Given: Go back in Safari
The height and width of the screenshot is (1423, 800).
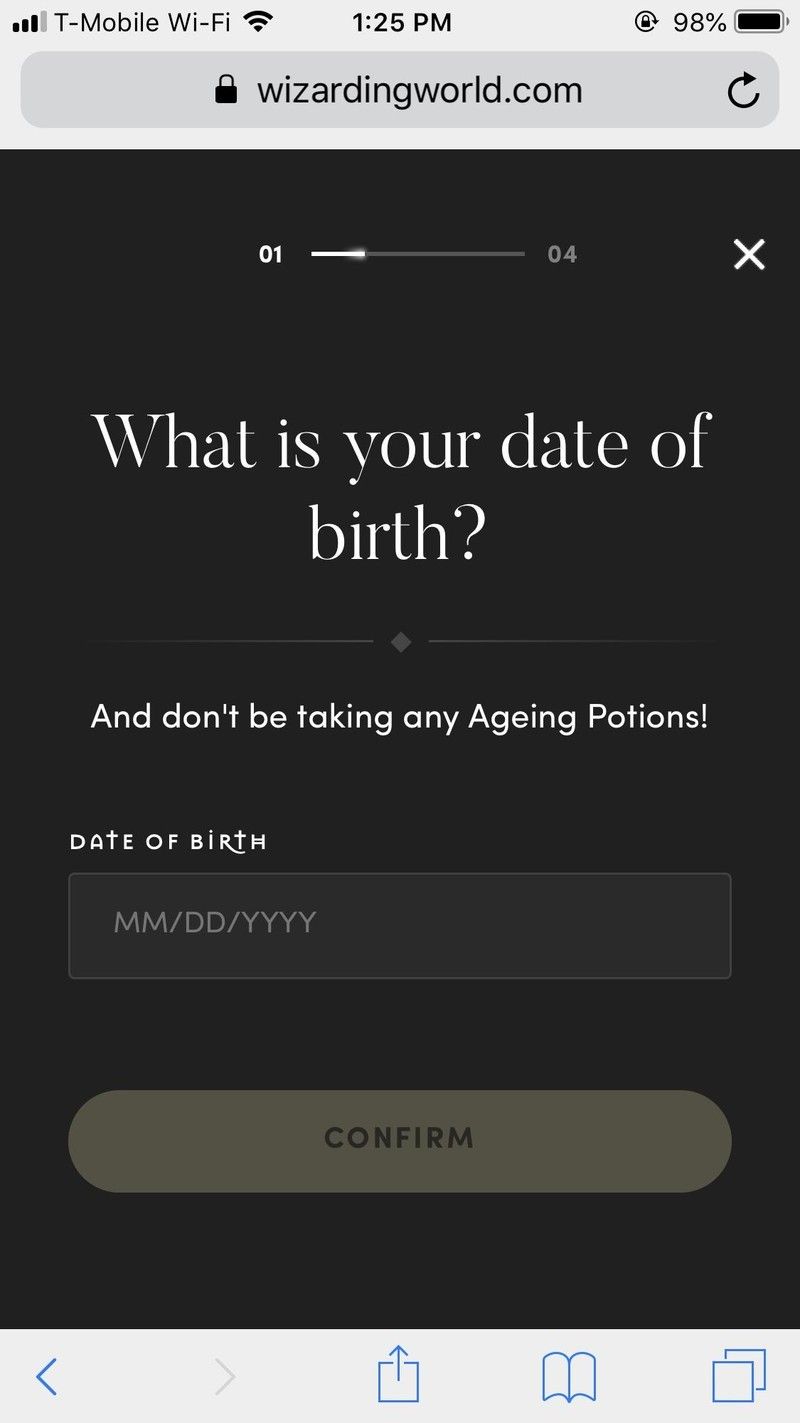Looking at the screenshot, I should 47,1377.
